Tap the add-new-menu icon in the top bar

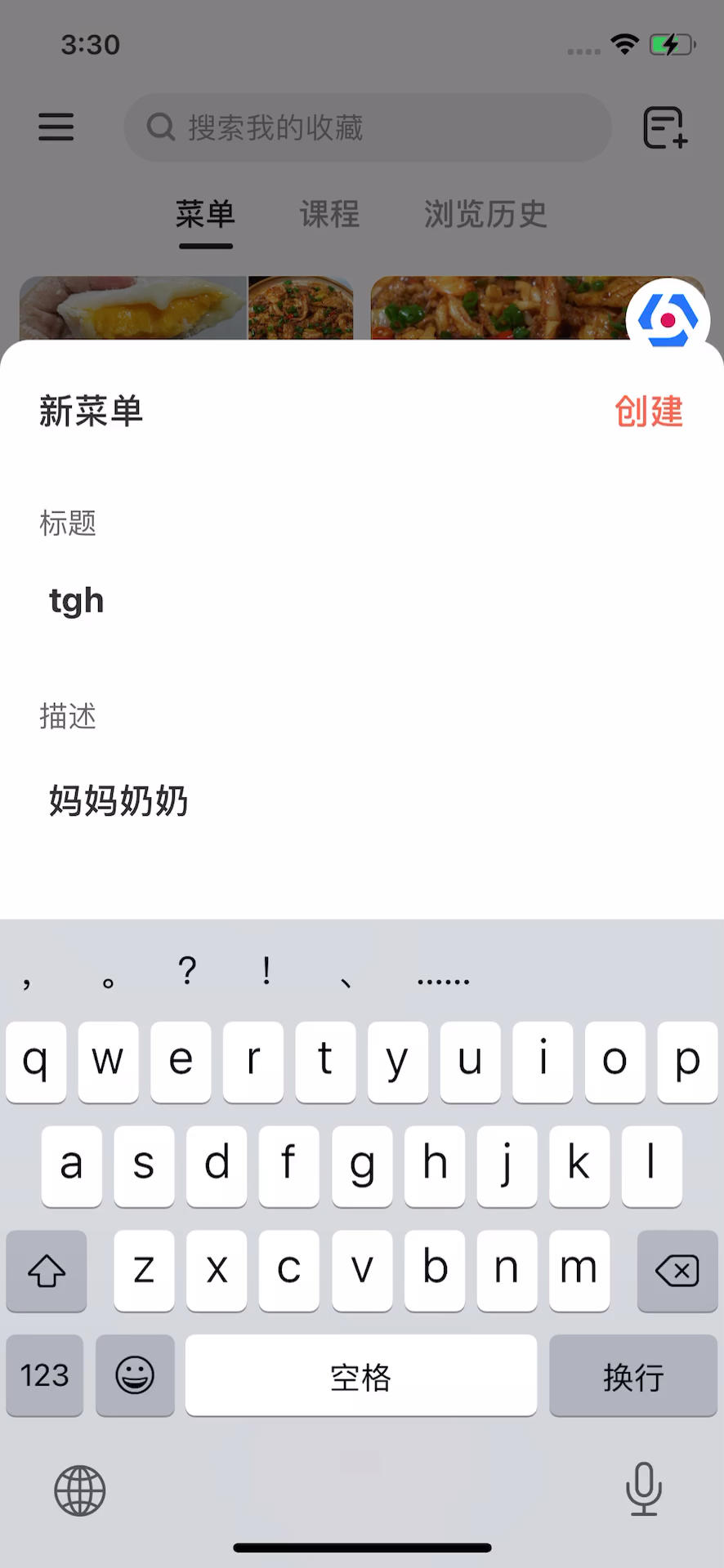(664, 128)
